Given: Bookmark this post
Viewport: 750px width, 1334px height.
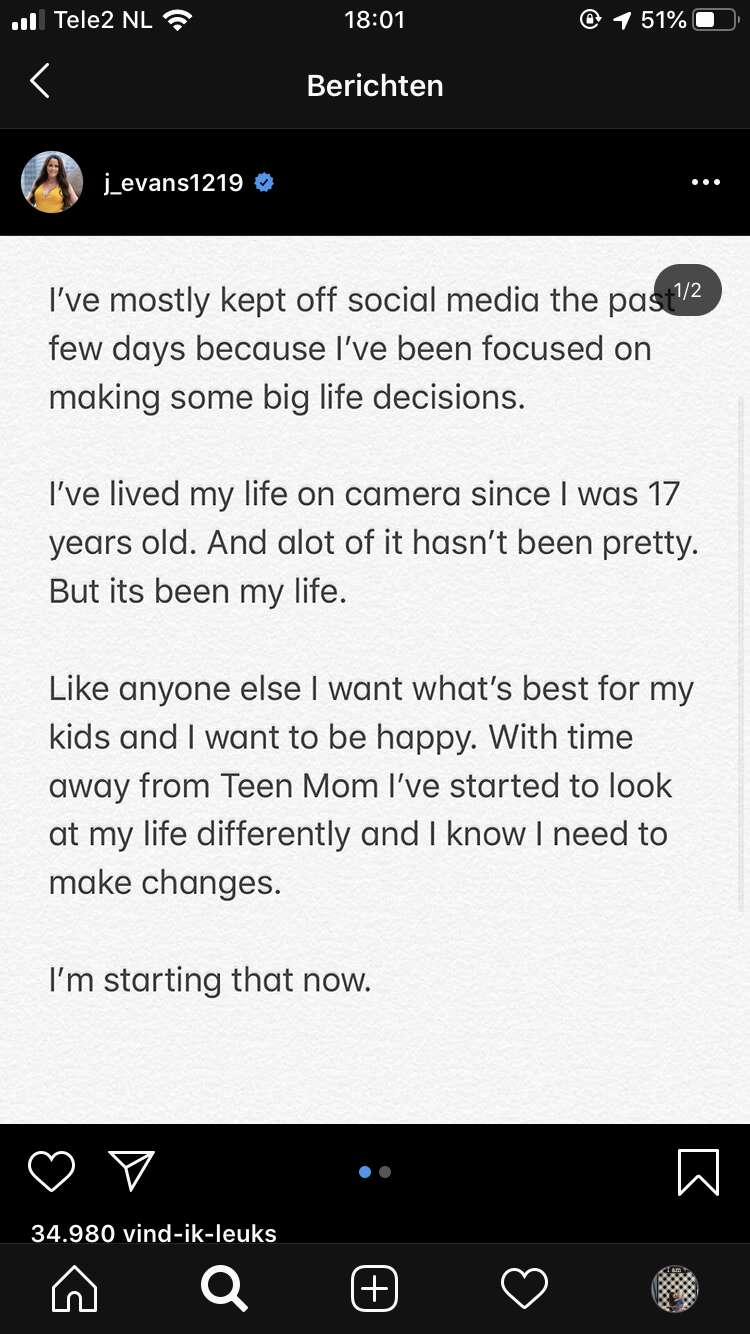Looking at the screenshot, I should click(x=698, y=1172).
